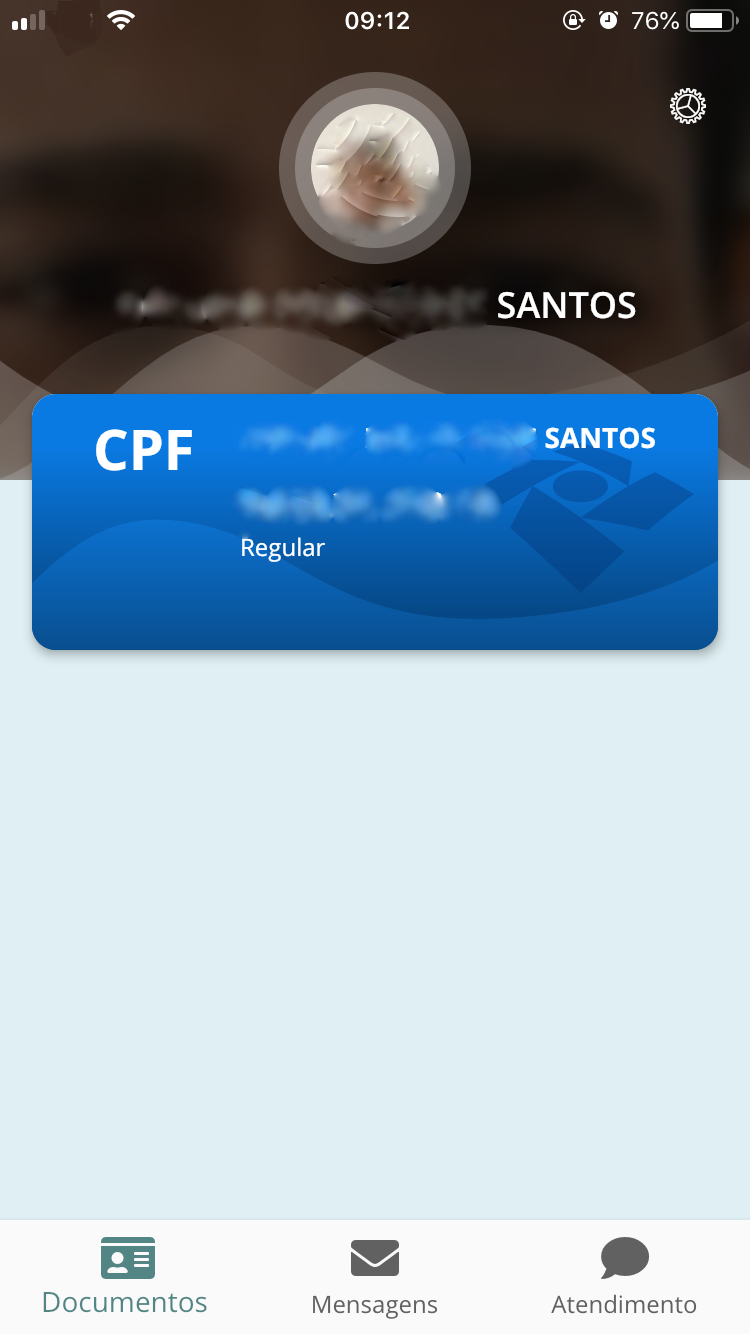Open the blue CPF document card
The image size is (750, 1334).
tap(375, 520)
